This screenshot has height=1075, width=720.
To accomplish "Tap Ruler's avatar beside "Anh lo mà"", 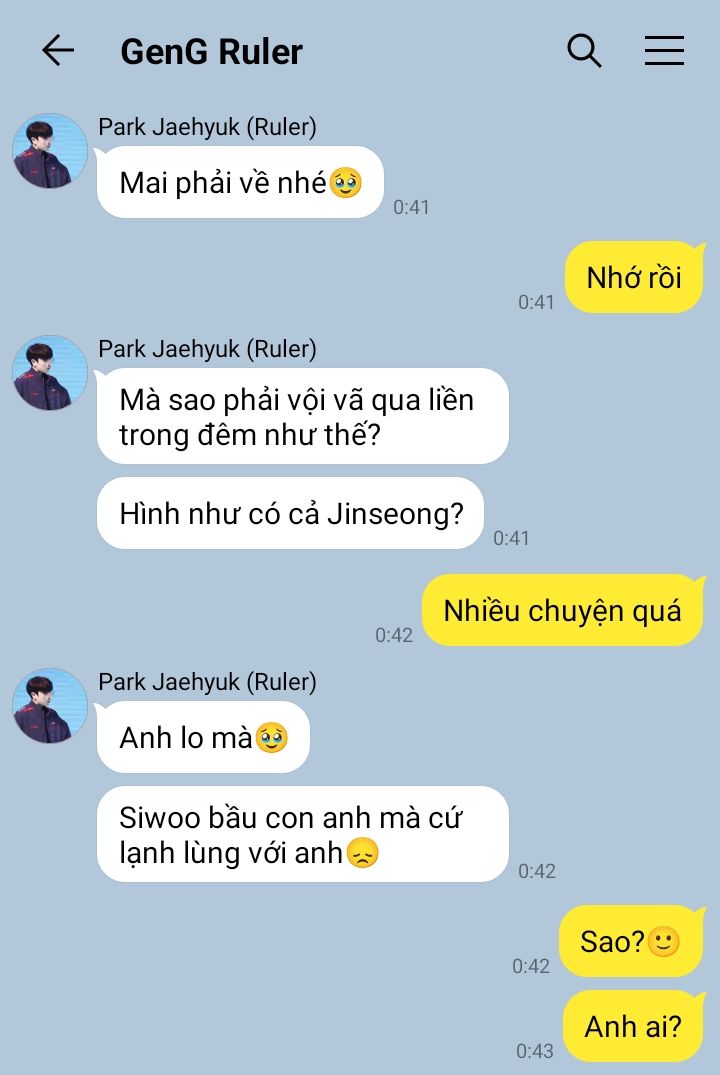I will (x=49, y=706).
